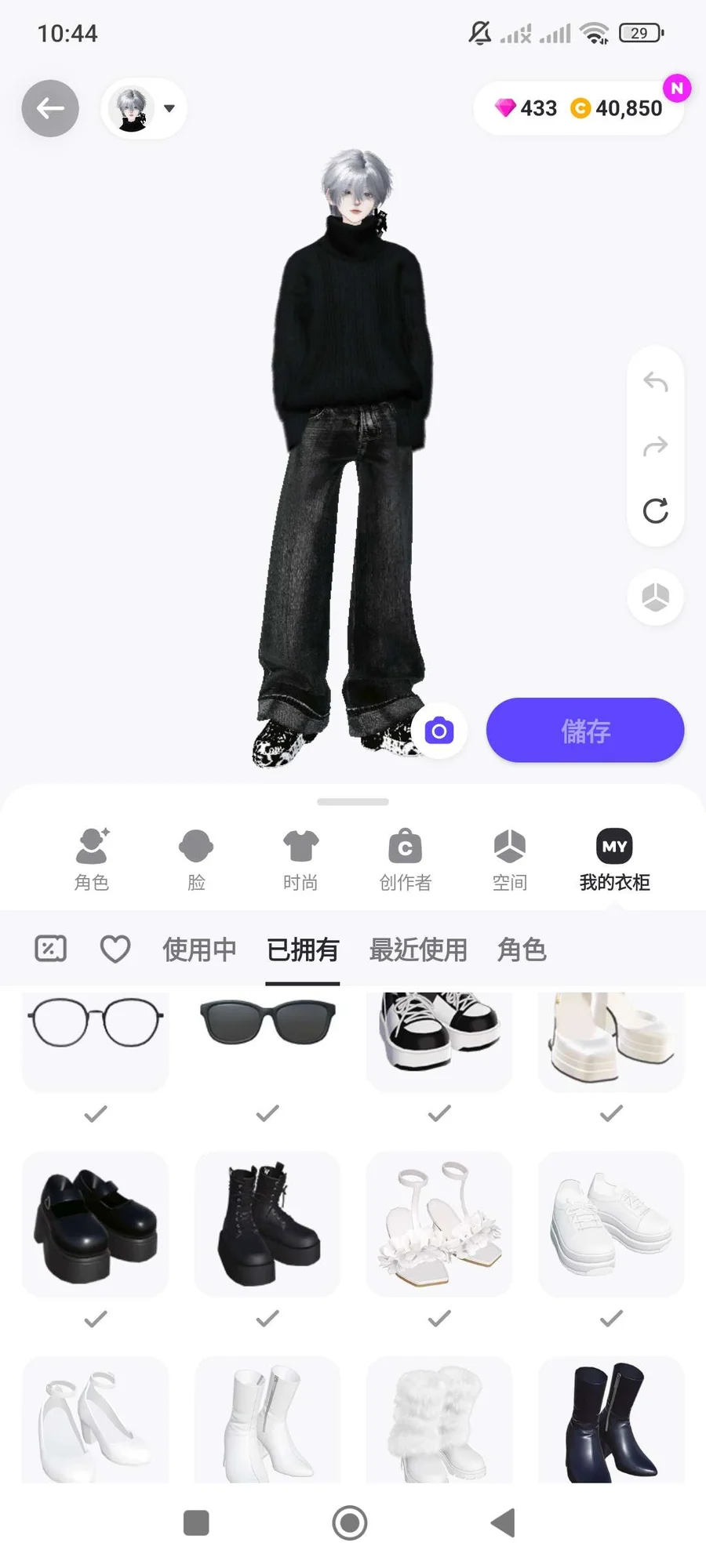Save the outfit with 儲存 button
Viewport: 706px width, 1568px height.
tap(585, 731)
